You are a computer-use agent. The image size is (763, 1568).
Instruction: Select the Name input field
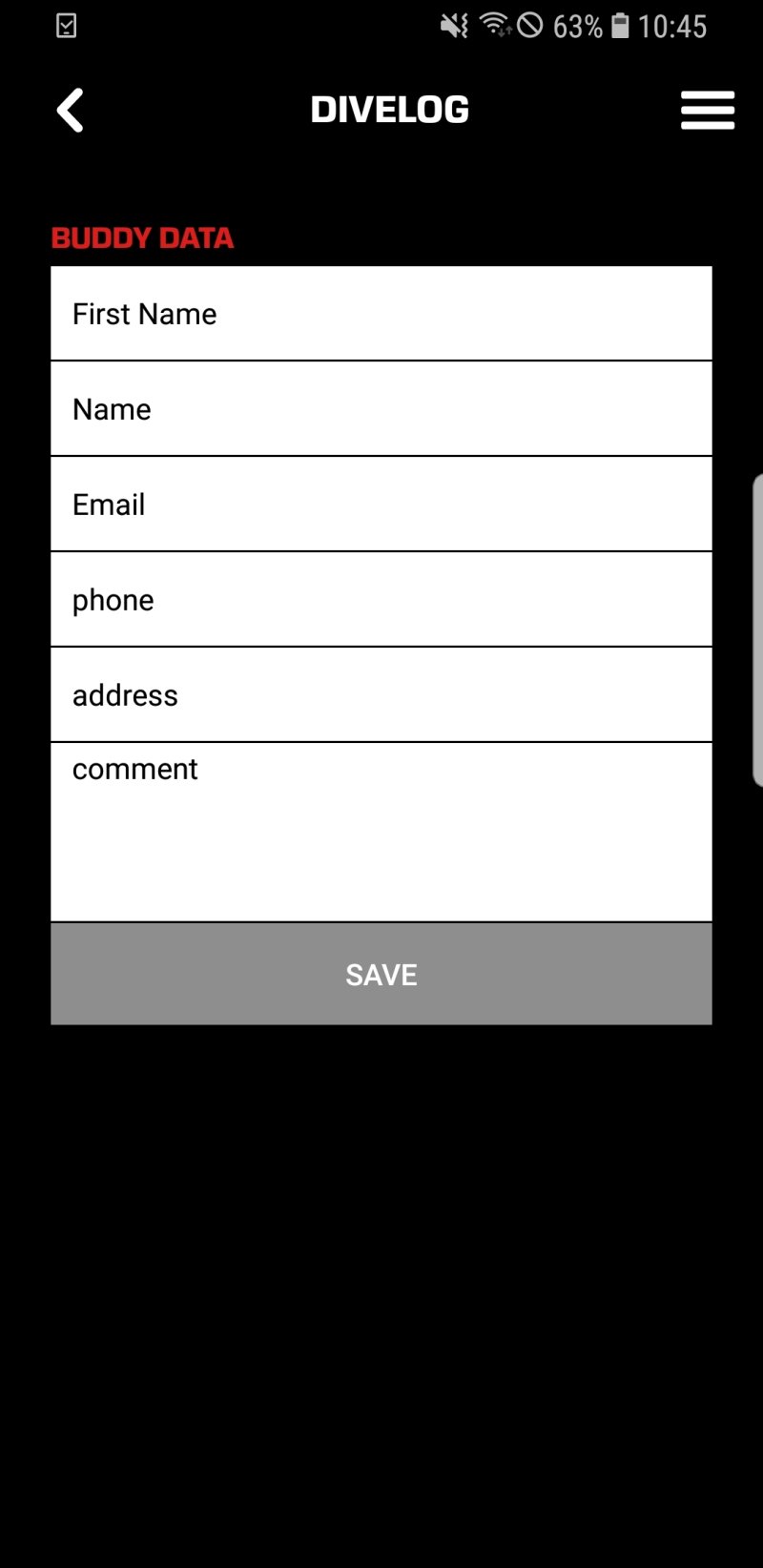click(x=381, y=409)
